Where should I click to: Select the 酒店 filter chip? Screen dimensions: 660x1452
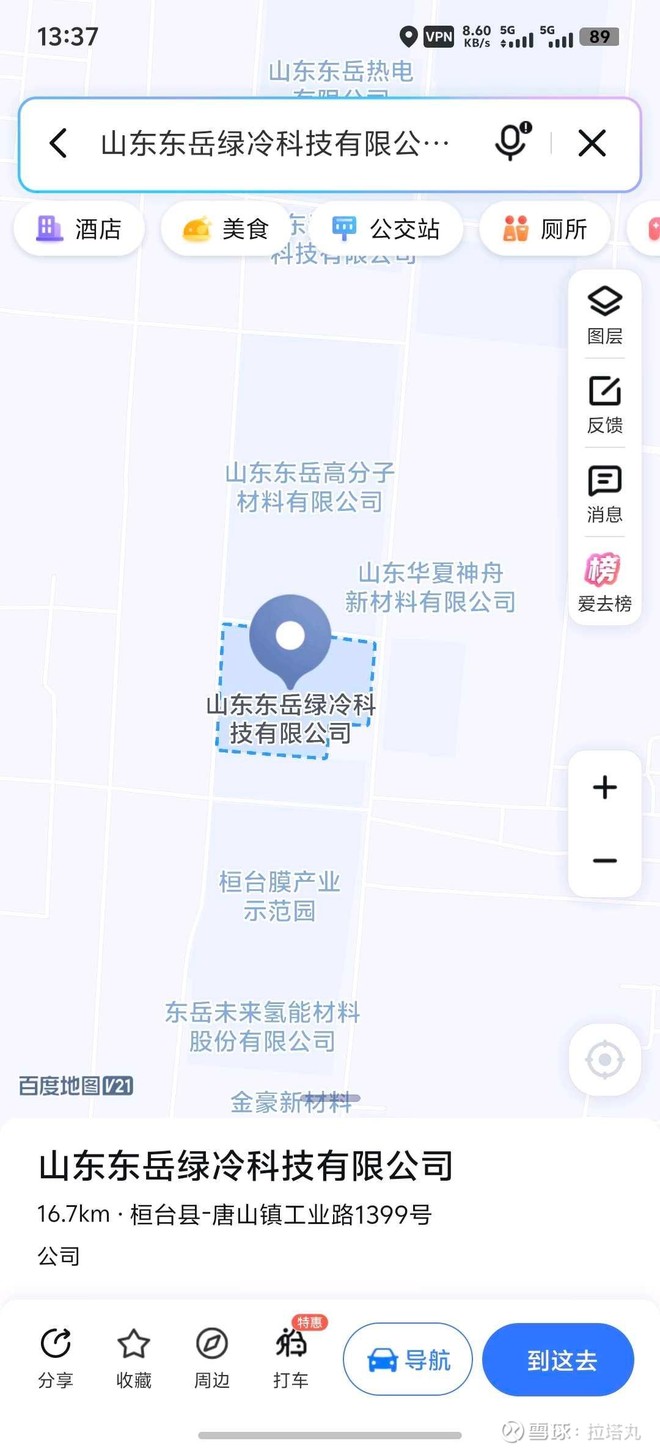(79, 229)
